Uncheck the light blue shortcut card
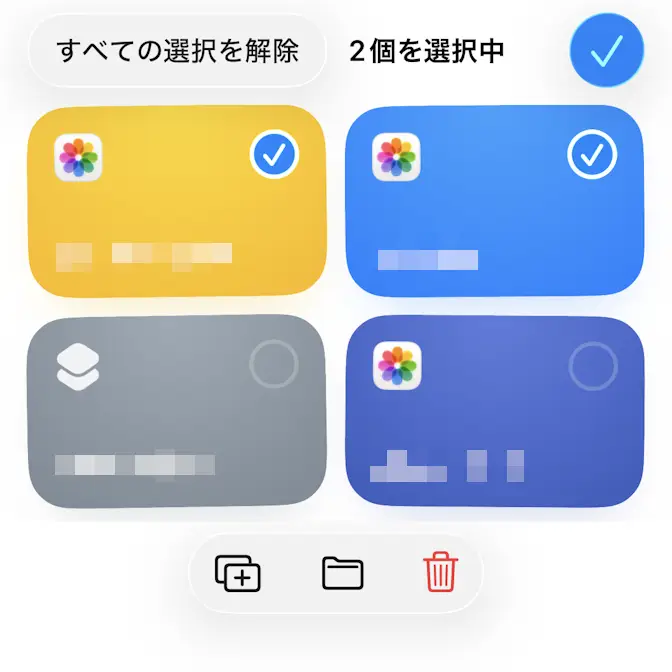 tap(592, 154)
